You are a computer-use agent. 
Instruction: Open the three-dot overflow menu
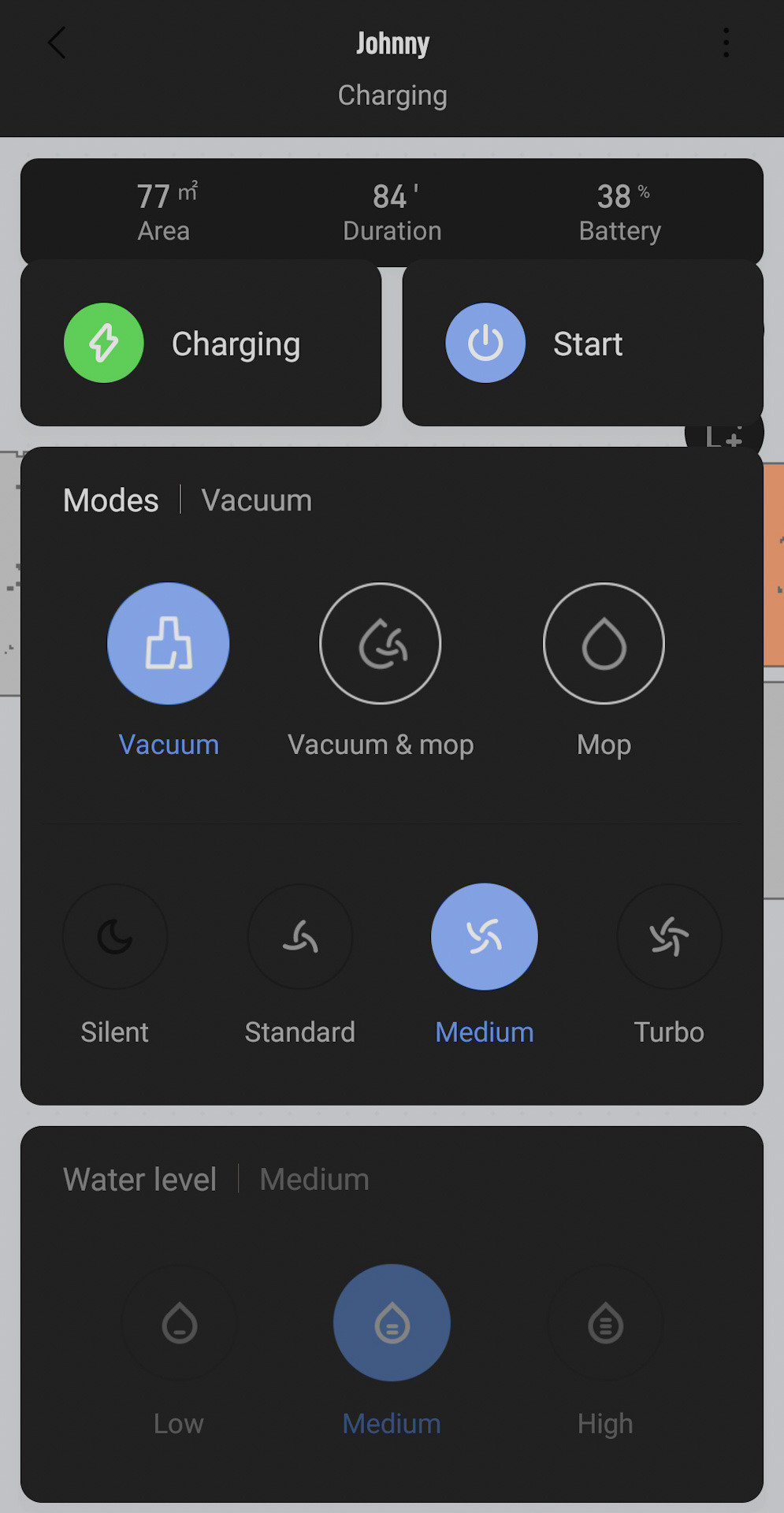pyautogui.click(x=726, y=43)
